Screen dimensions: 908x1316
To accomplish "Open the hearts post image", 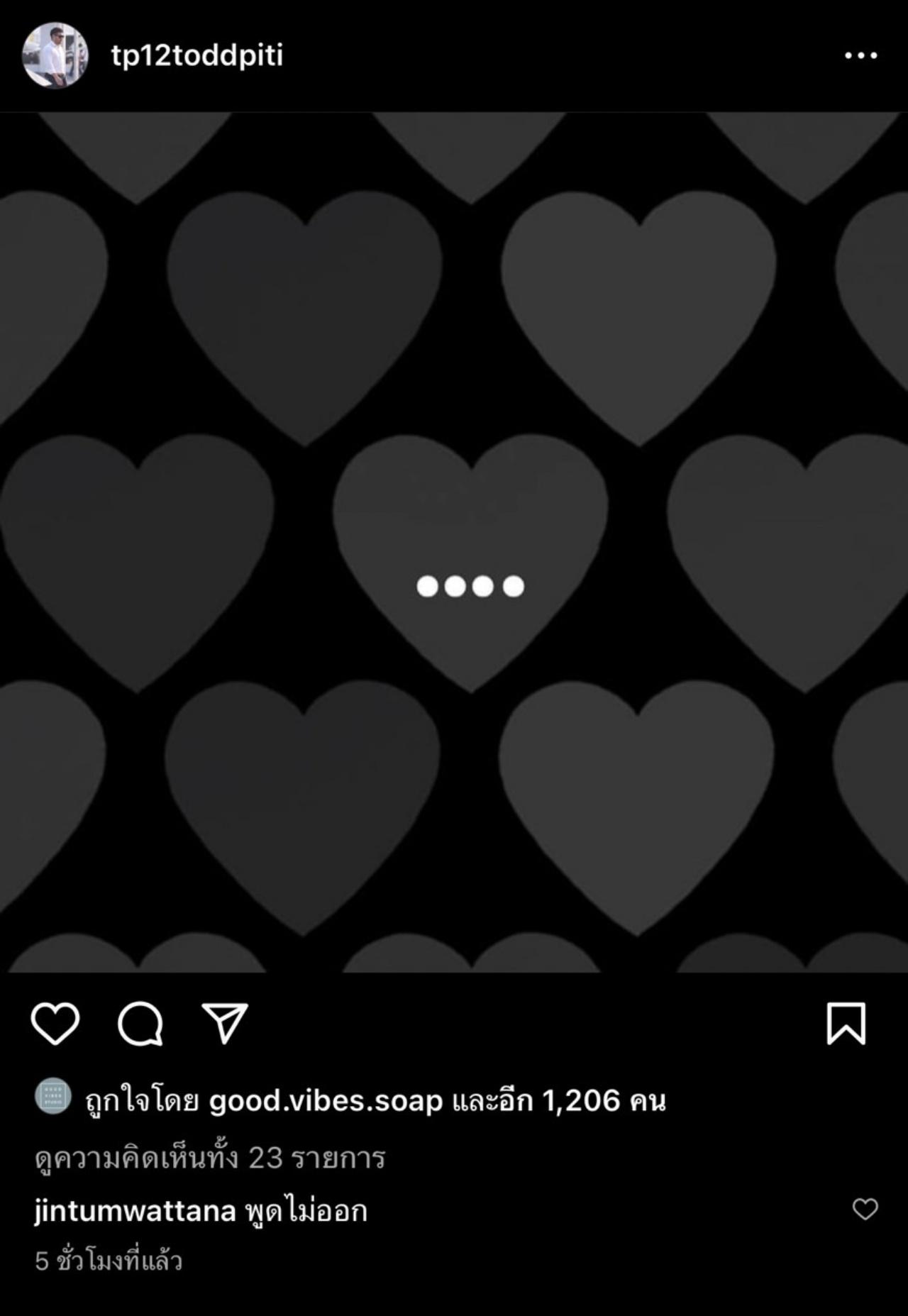I will pos(454,542).
